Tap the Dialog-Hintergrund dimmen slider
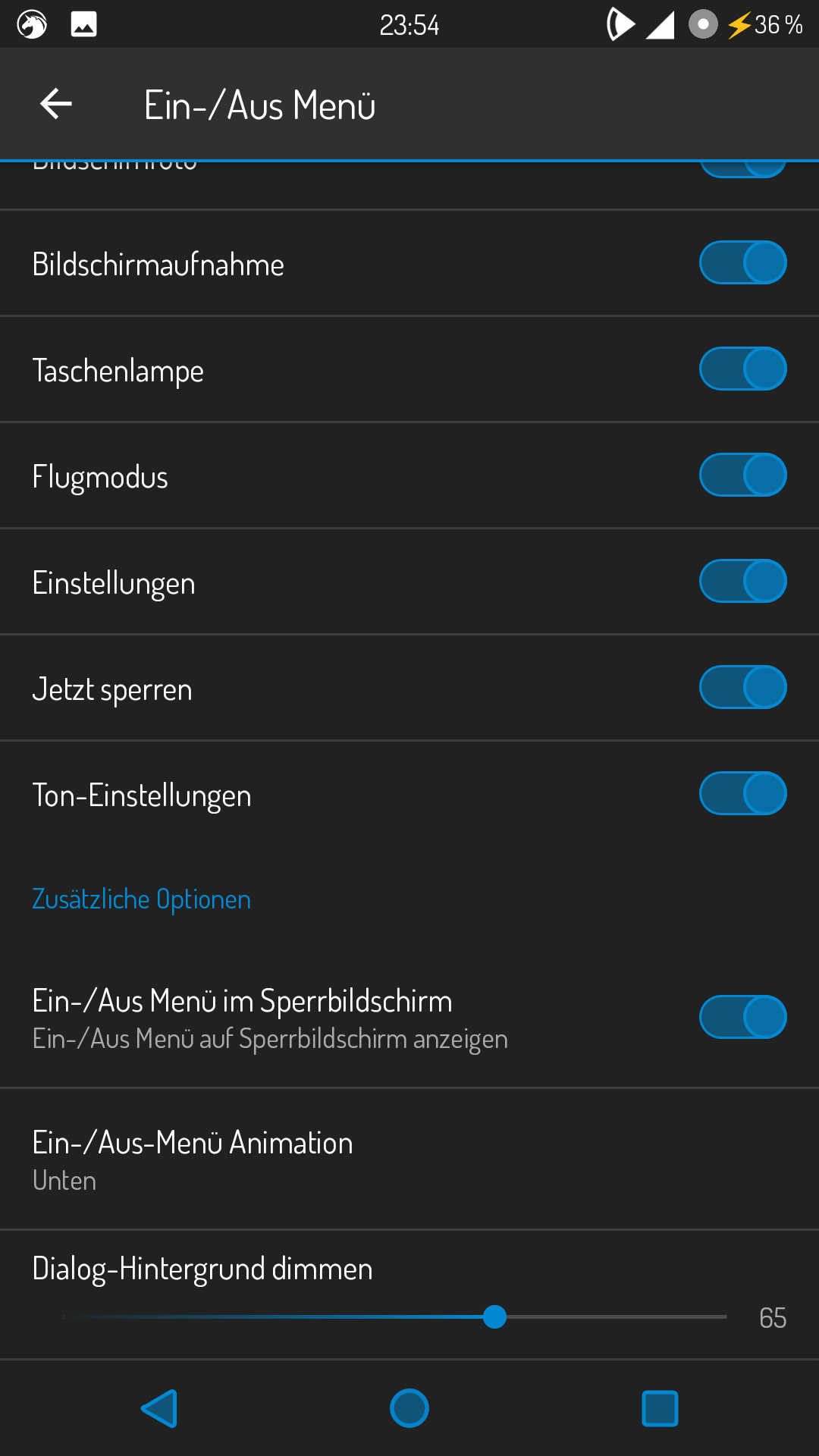Viewport: 819px width, 1456px height. 494,1317
